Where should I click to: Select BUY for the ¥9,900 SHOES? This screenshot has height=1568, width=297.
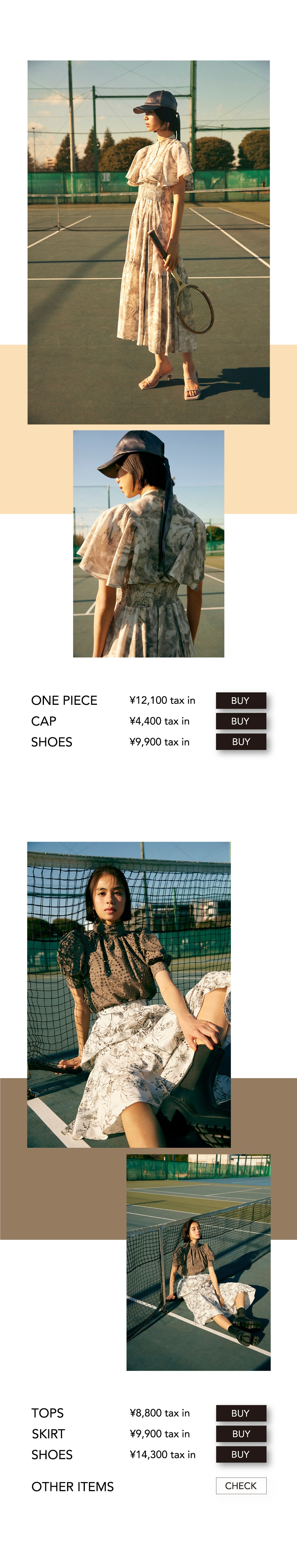click(240, 742)
